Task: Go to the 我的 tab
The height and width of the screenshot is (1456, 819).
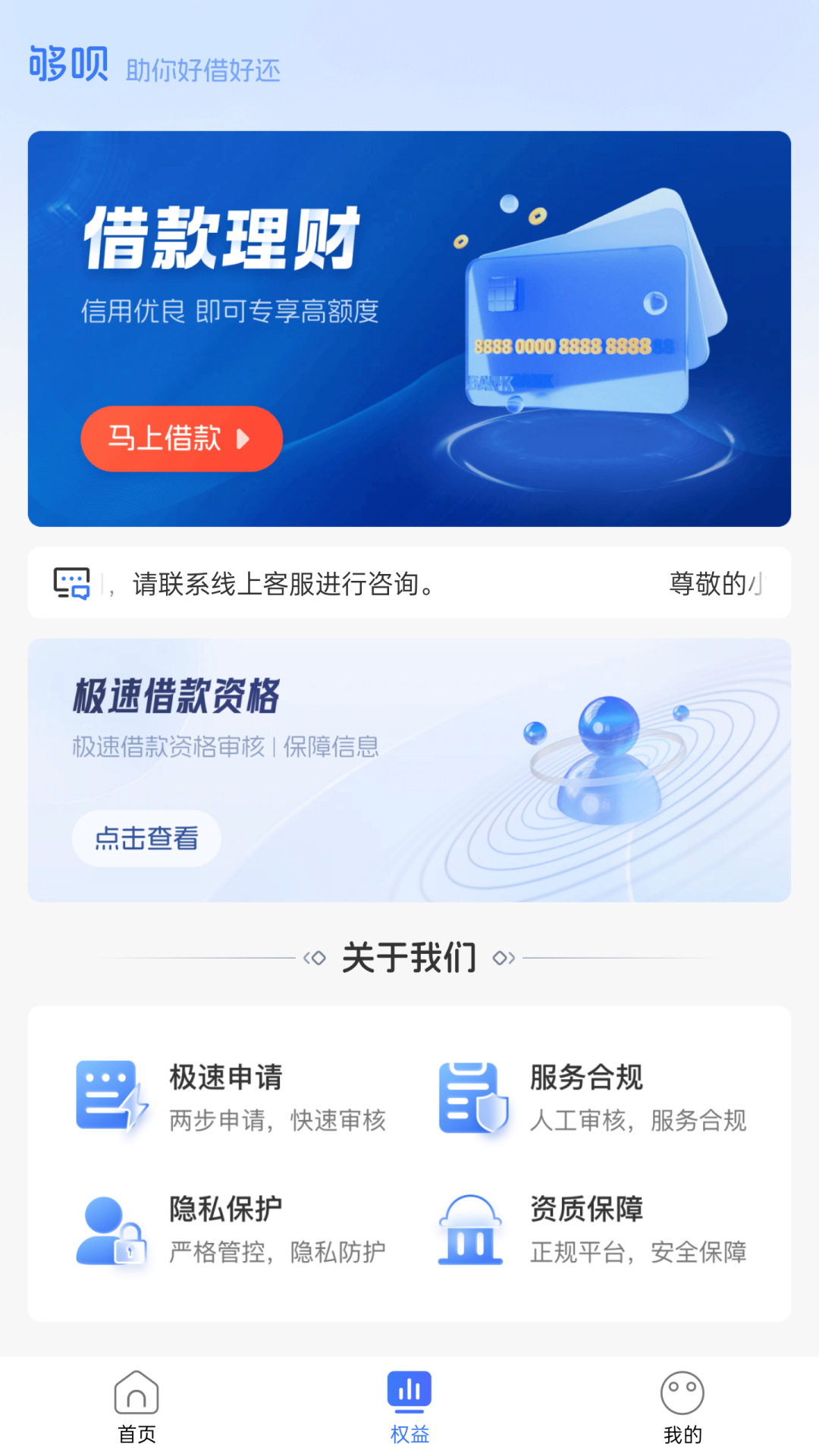Action: (682, 1406)
